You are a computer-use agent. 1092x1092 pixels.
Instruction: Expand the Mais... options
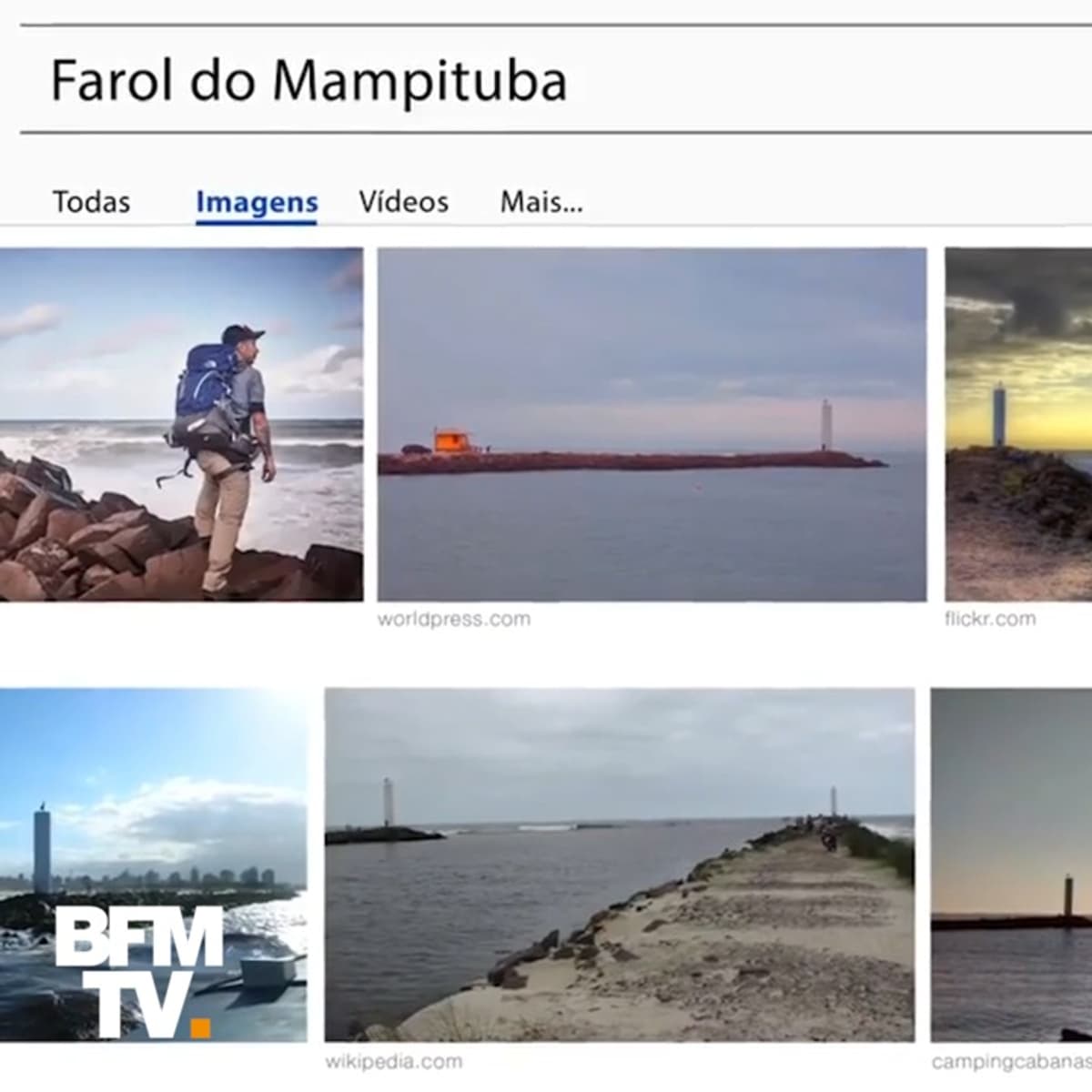point(541,201)
